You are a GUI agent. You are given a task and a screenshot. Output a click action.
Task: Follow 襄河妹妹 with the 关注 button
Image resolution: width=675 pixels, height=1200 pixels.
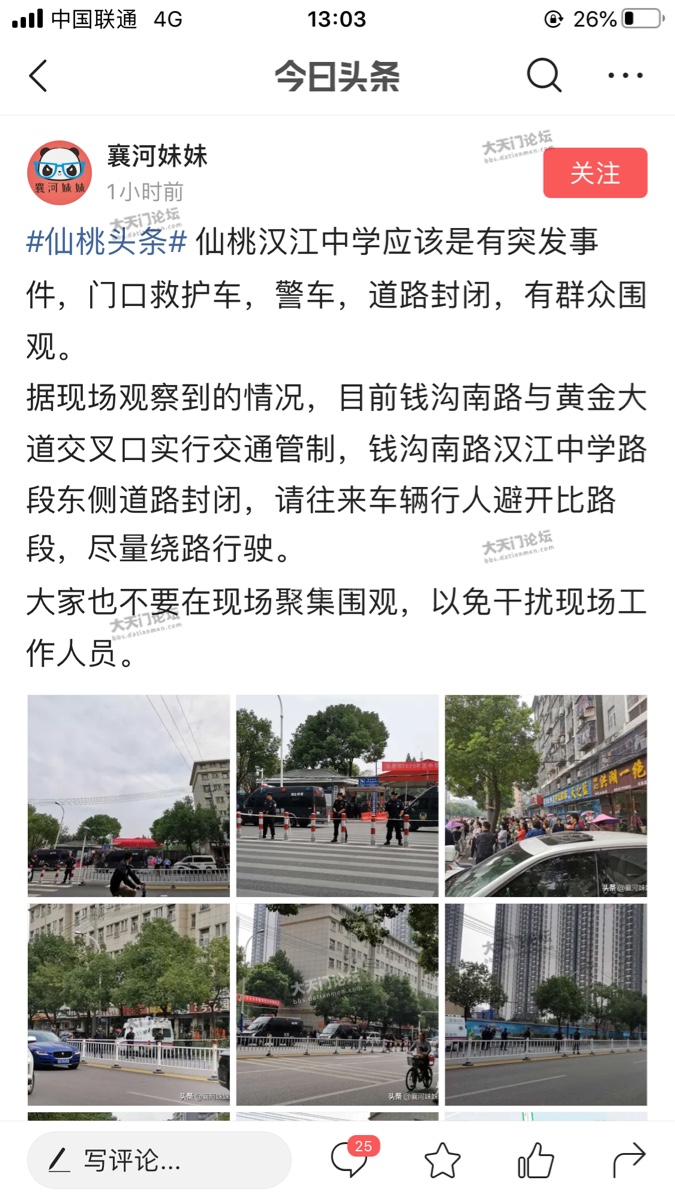[x=595, y=173]
